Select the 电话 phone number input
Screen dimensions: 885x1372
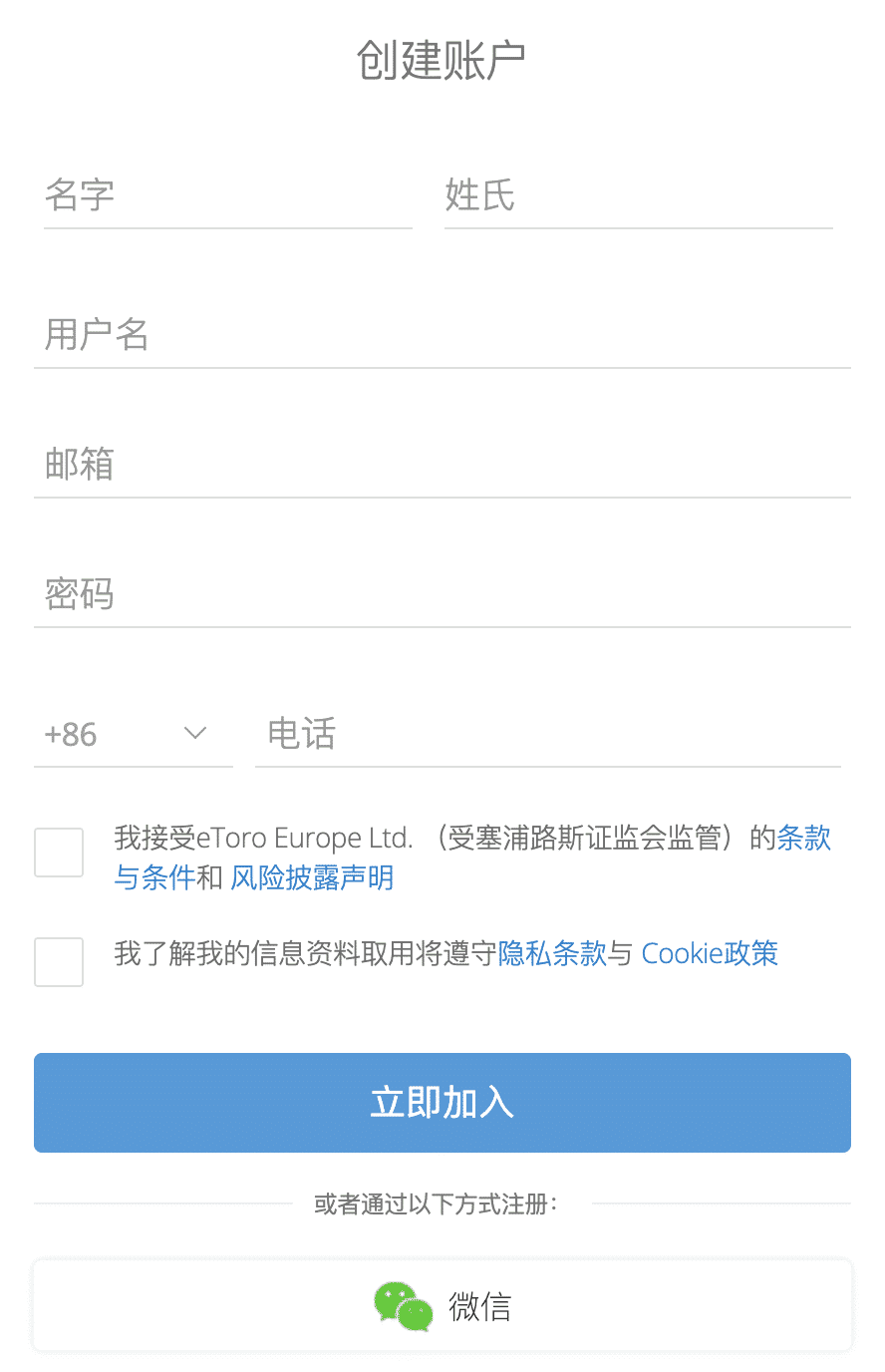pos(546,735)
